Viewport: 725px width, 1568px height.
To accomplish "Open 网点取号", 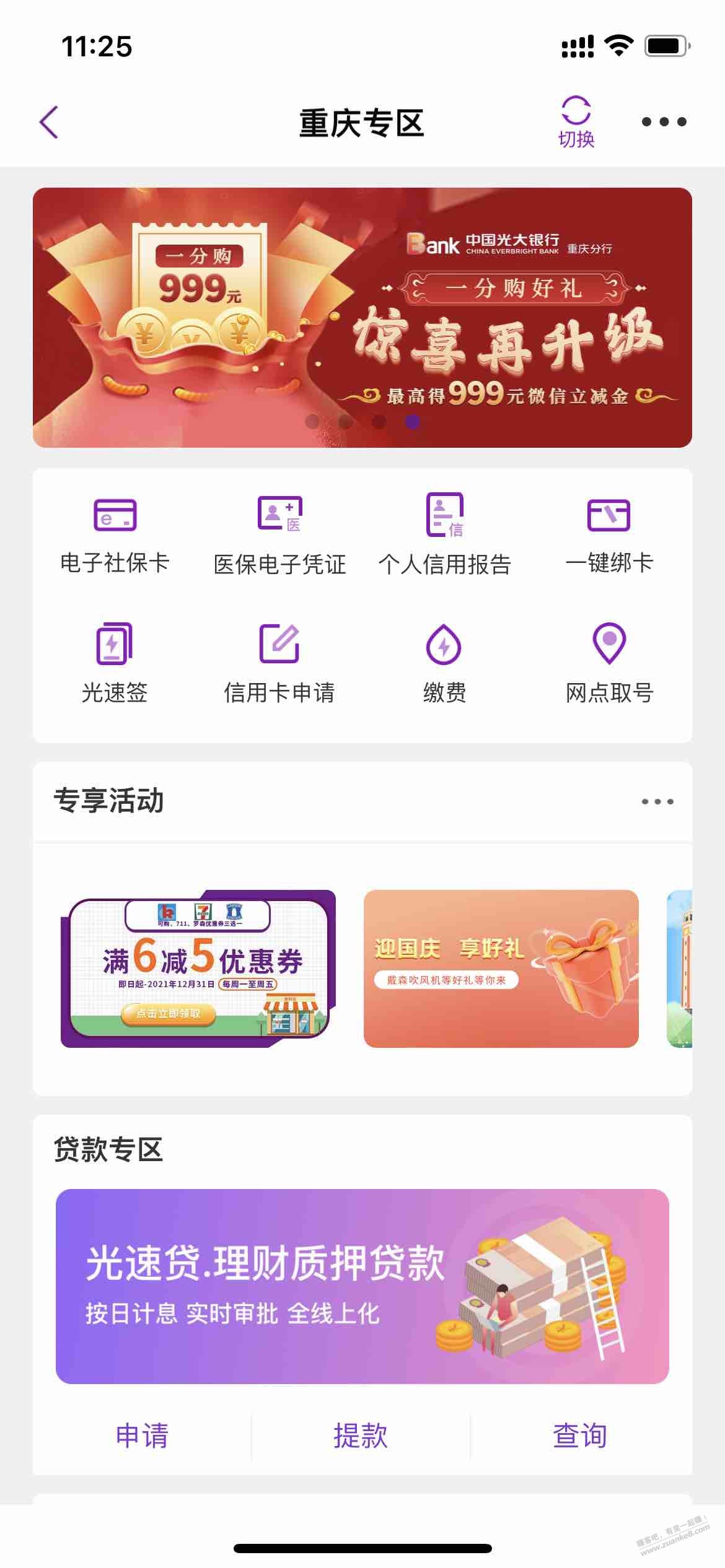I will [609, 664].
